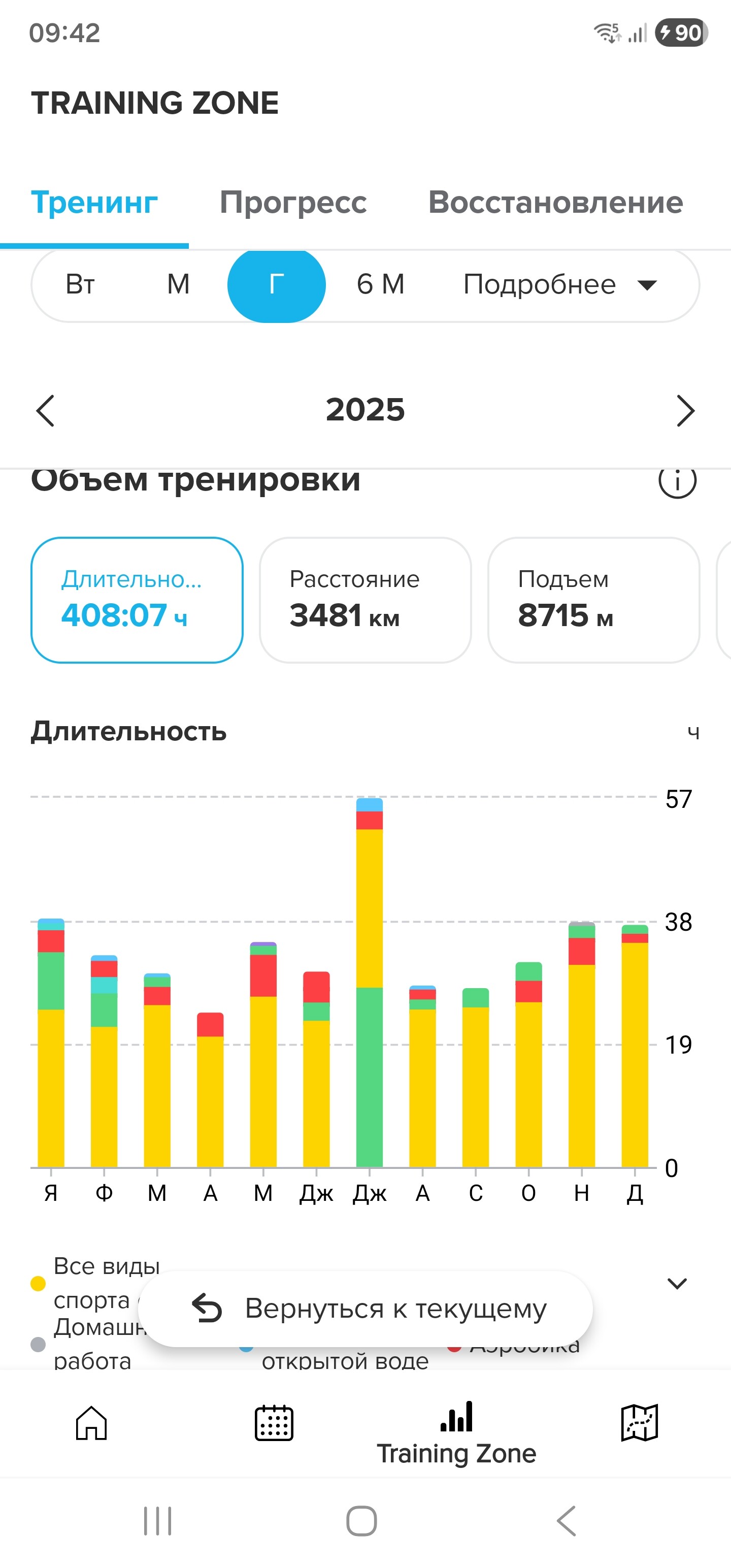Open the map tab

(639, 1423)
